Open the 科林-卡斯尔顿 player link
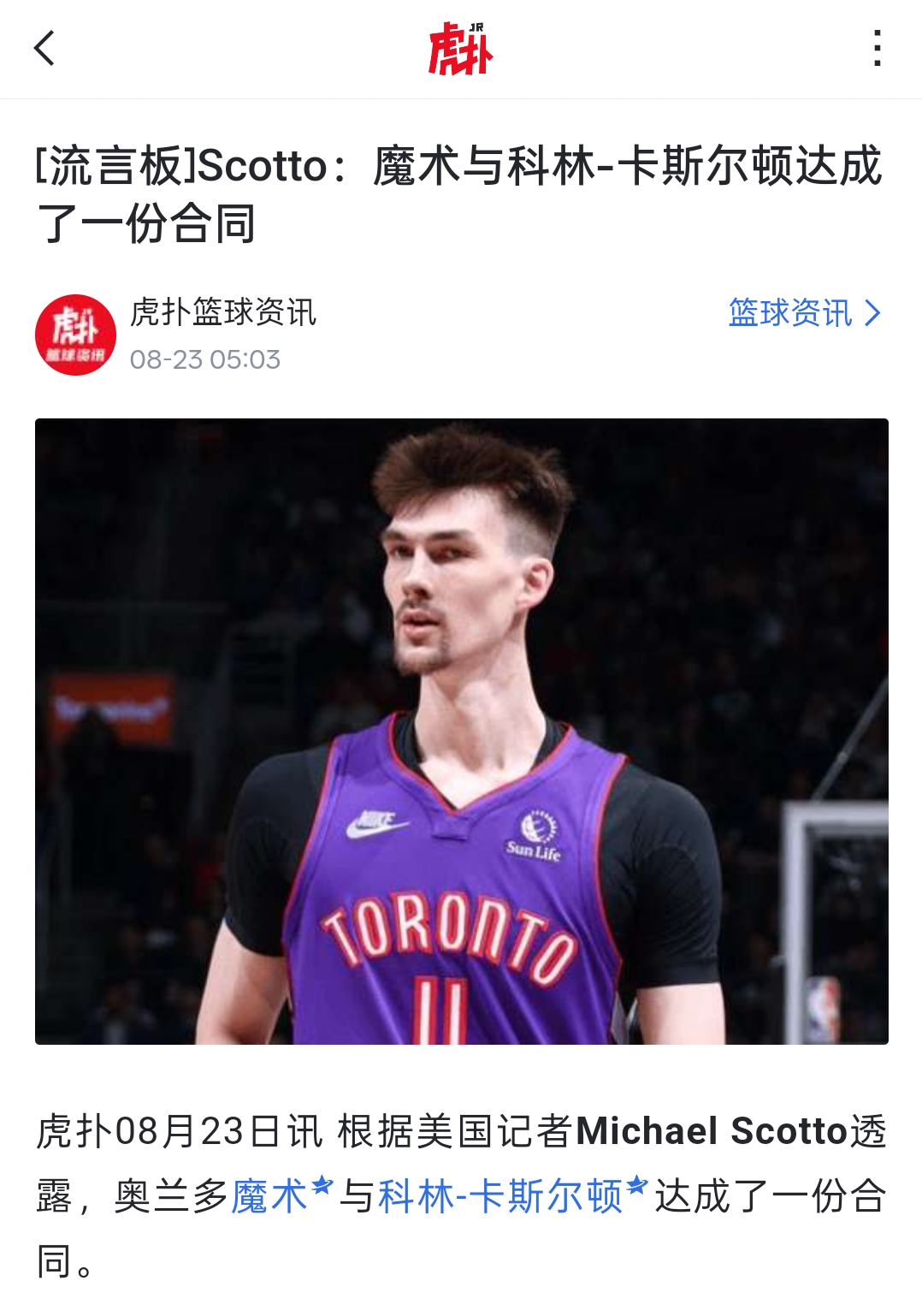 point(500,1195)
